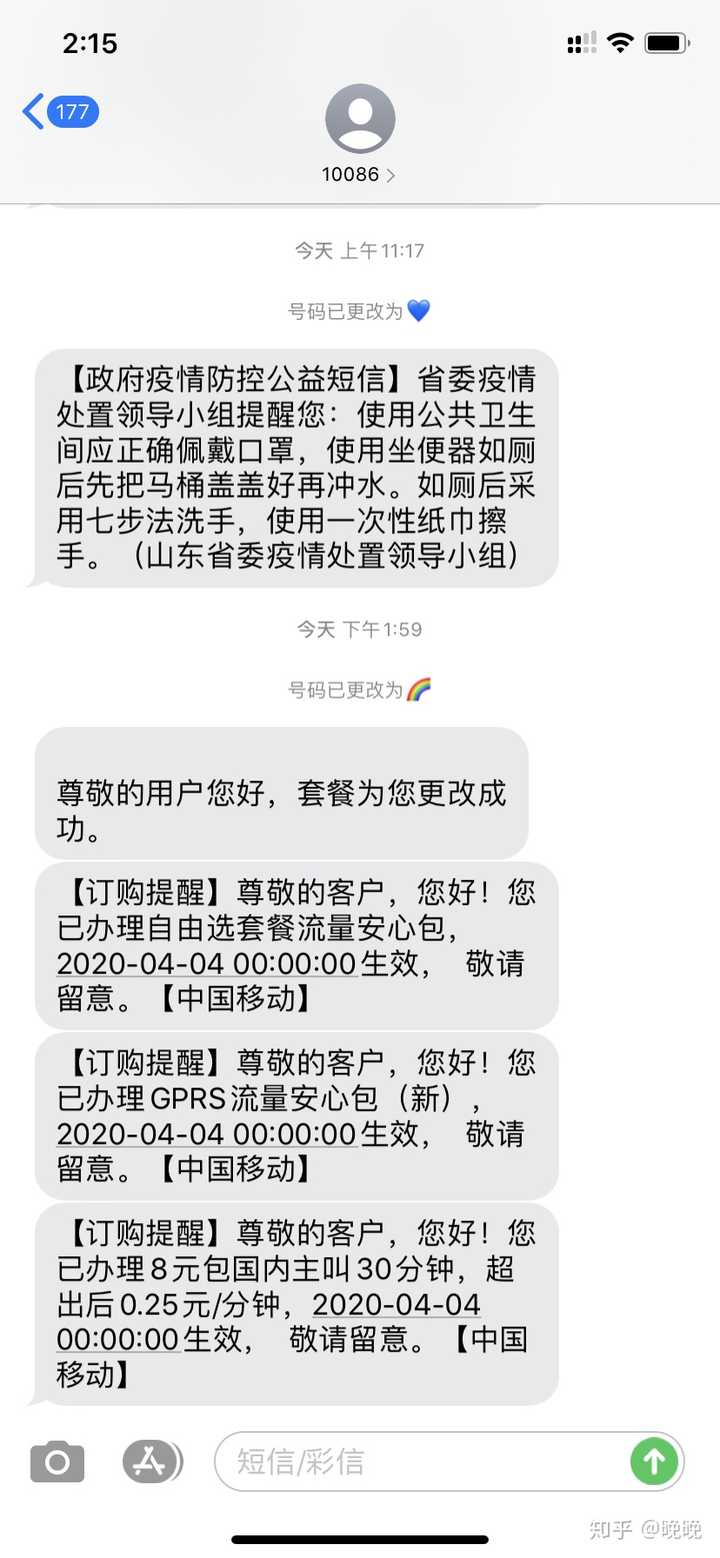The image size is (720, 1558).
Task: Go back to the messages list
Action: pos(58,112)
